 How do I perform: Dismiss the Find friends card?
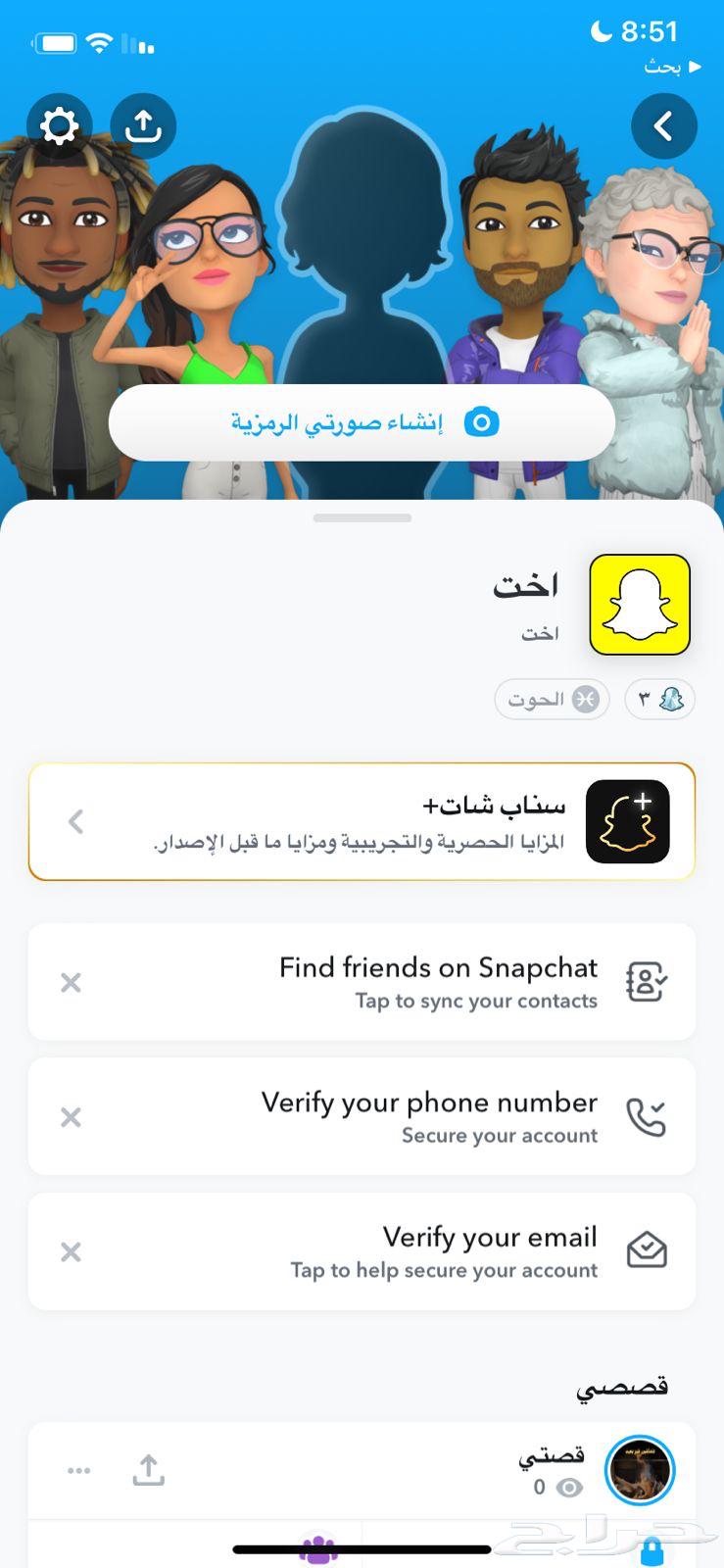(x=71, y=982)
